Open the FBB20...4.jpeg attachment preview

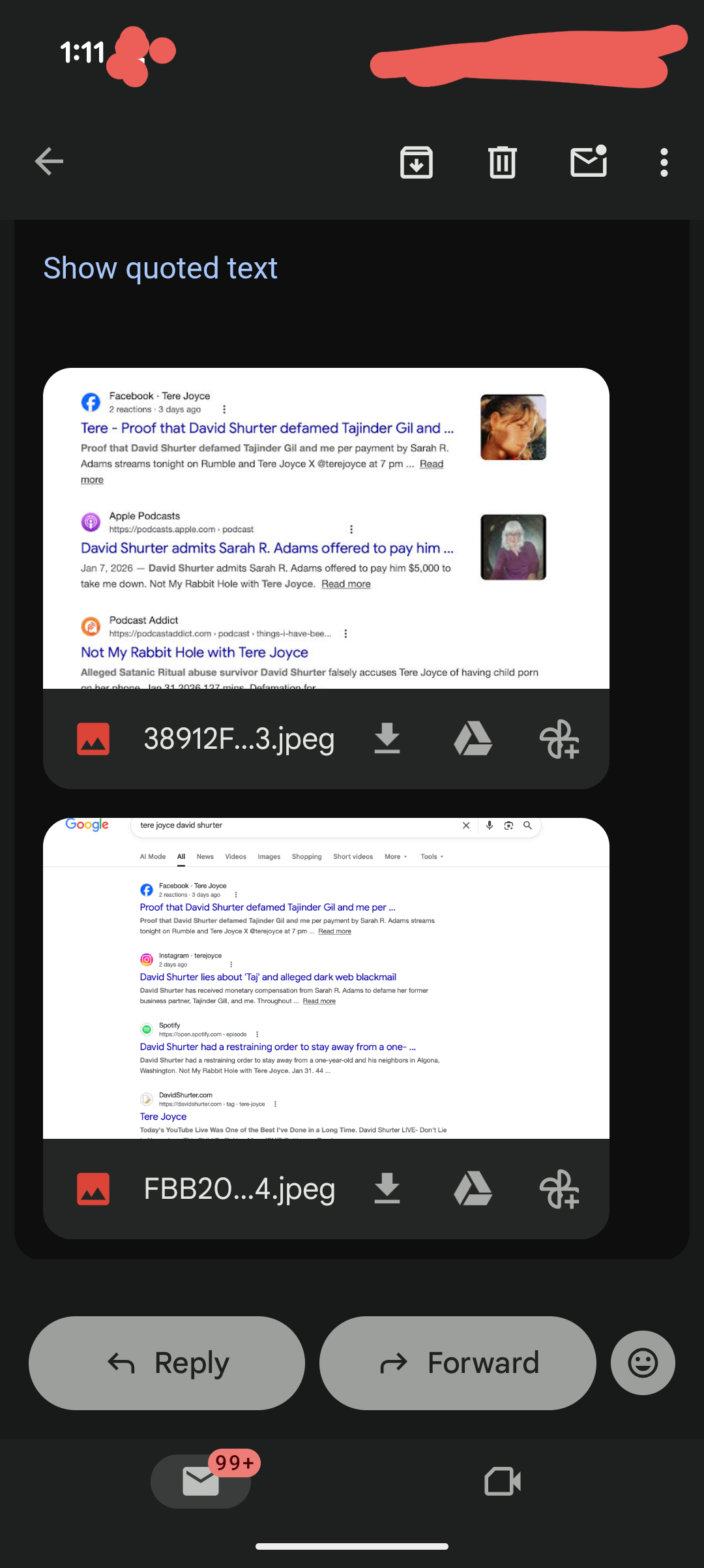click(326, 978)
